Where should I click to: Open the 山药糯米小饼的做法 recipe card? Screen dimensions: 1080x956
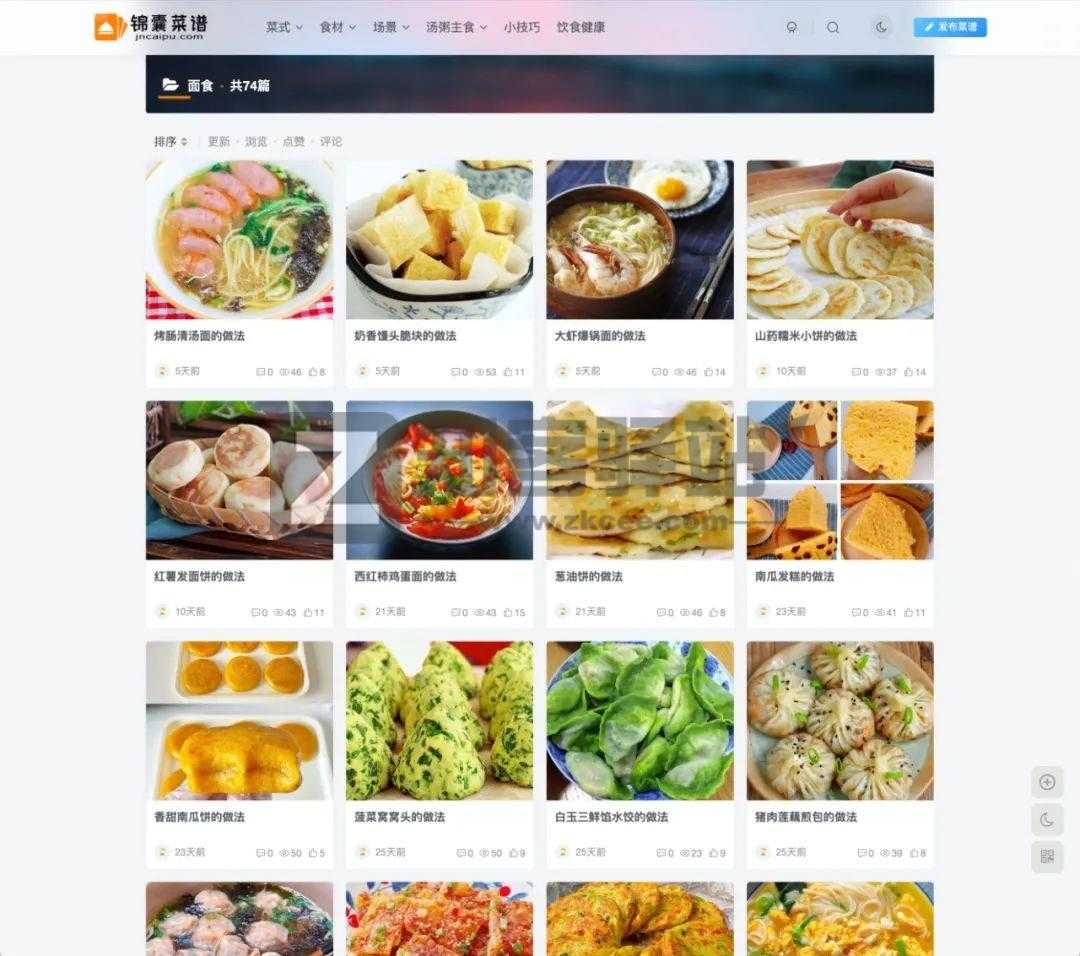(x=806, y=336)
